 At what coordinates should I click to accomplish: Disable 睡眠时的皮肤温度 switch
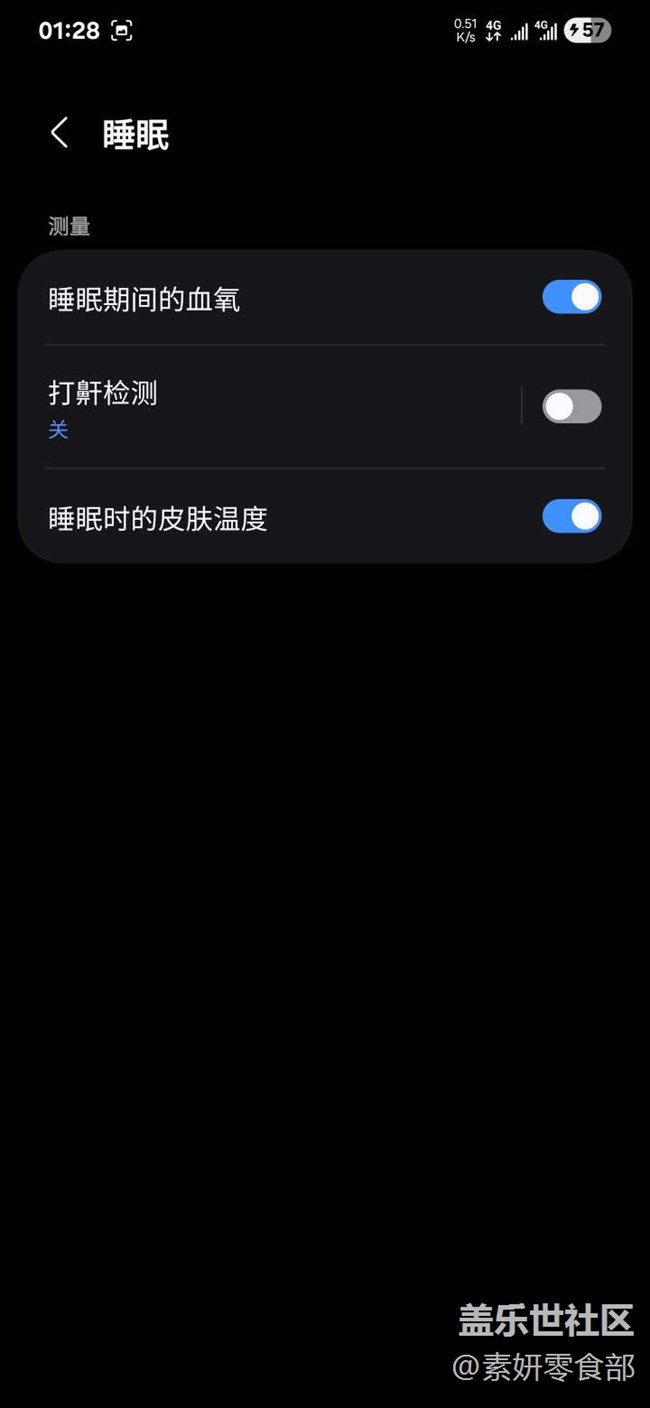click(x=571, y=517)
